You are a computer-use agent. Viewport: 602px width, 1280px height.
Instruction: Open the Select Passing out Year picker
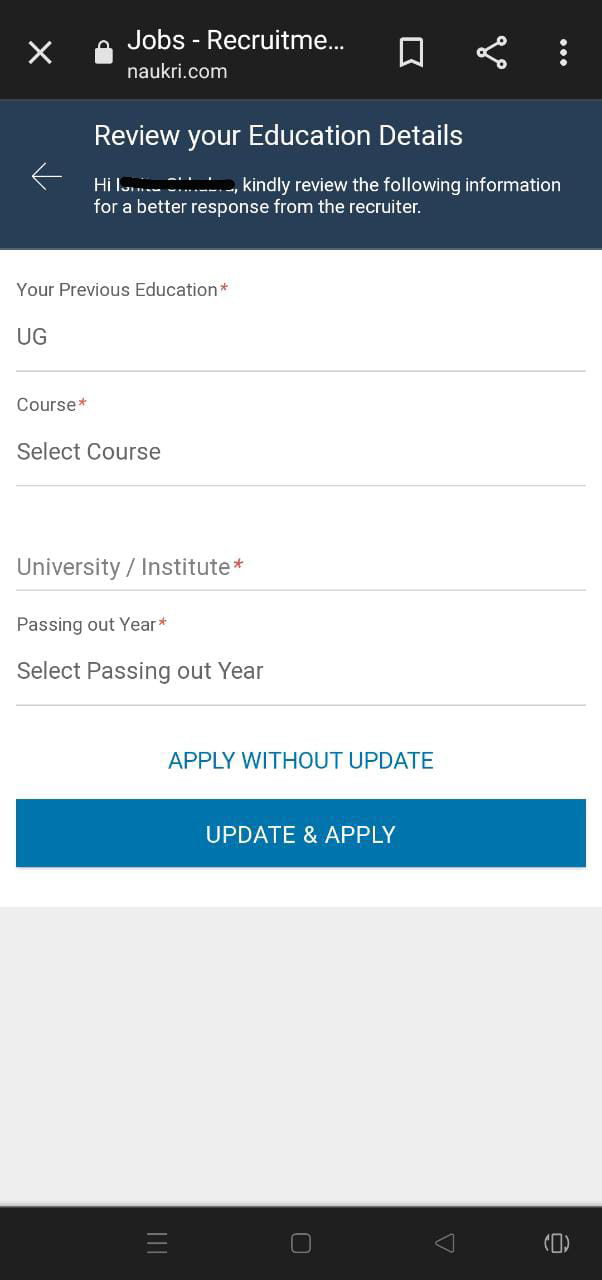[300, 671]
